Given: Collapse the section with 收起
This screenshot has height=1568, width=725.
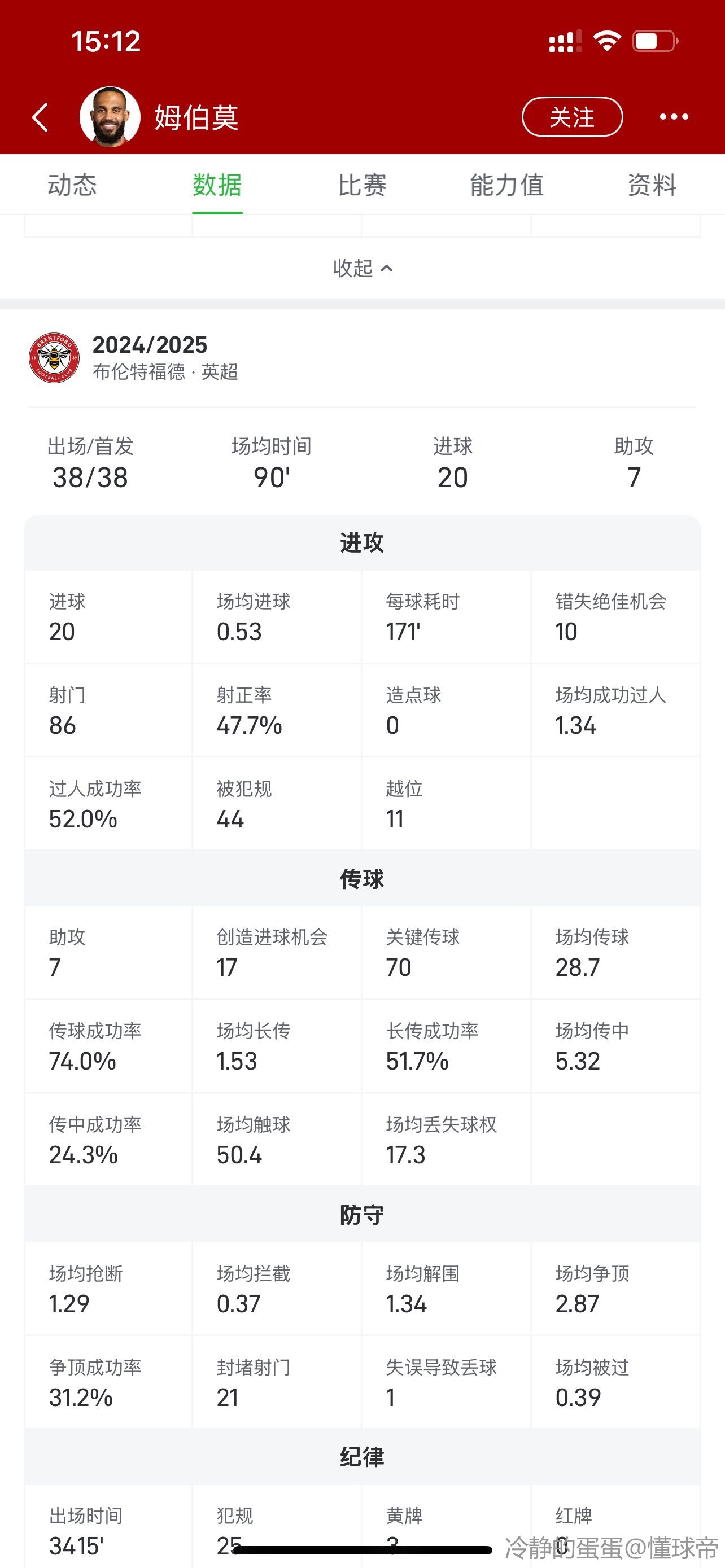Looking at the screenshot, I should [x=363, y=268].
